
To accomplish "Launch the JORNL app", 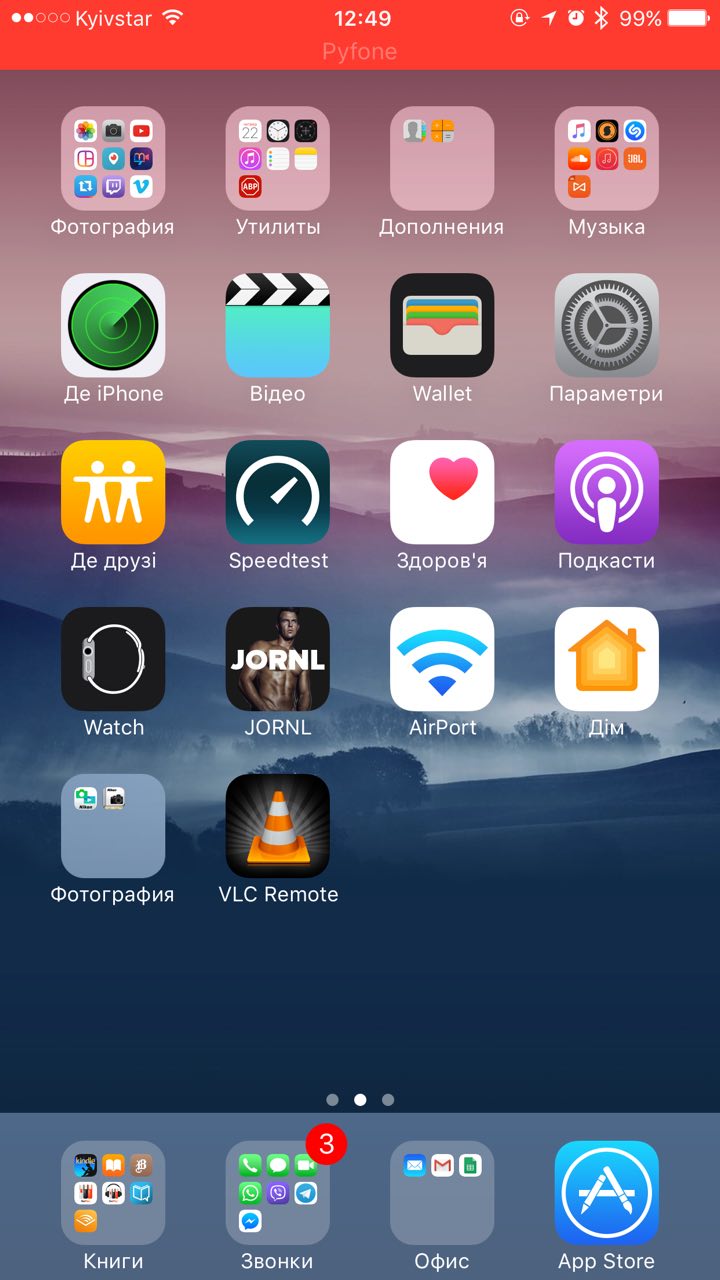I will click(277, 659).
